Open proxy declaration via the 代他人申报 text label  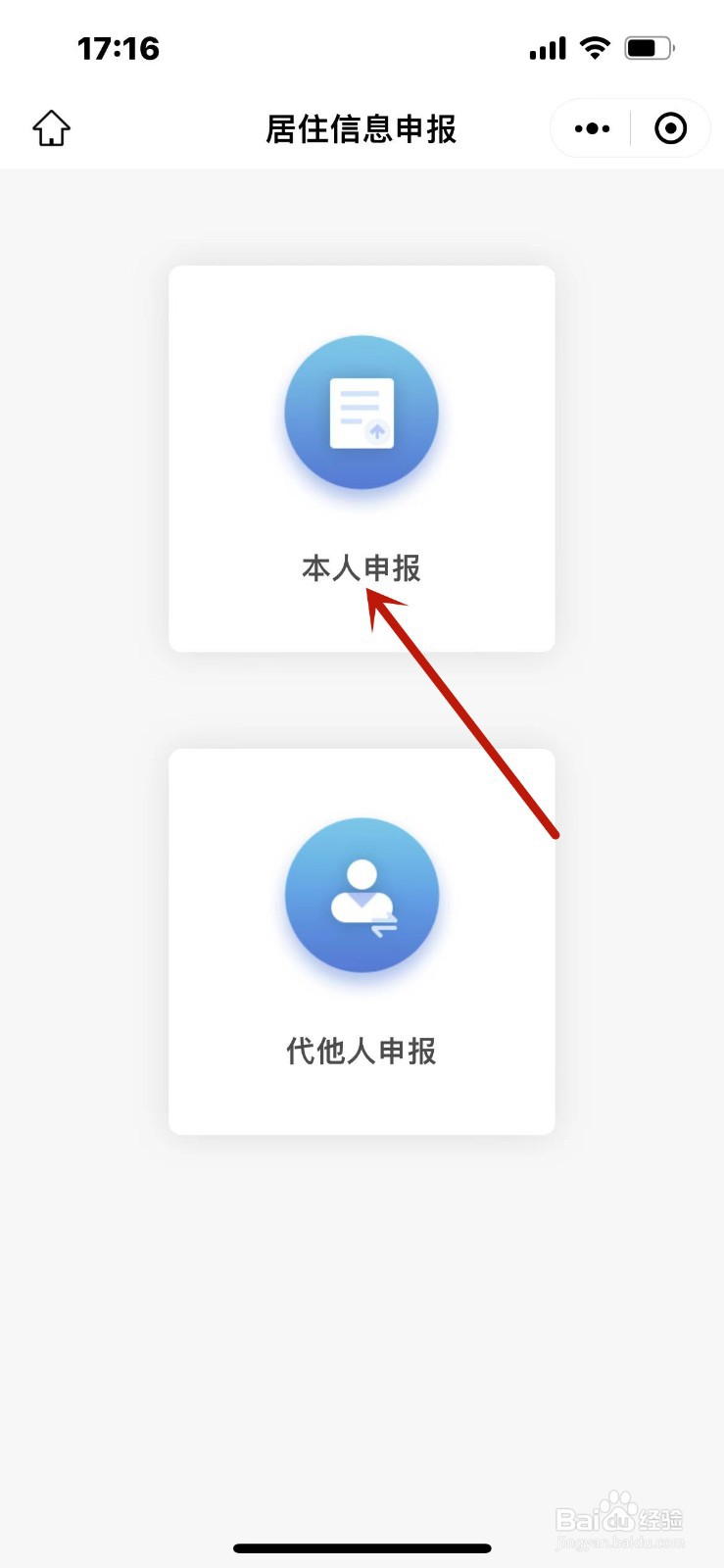coord(361,1051)
